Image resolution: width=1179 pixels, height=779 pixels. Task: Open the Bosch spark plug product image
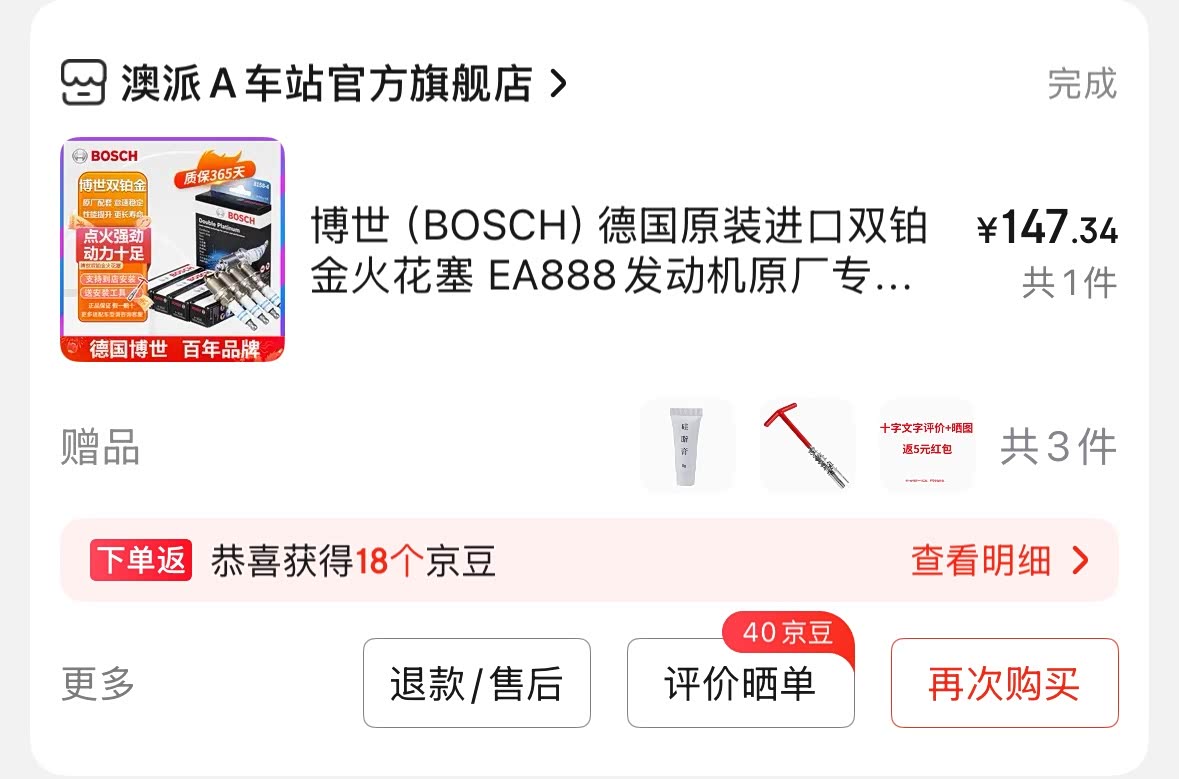pos(172,250)
